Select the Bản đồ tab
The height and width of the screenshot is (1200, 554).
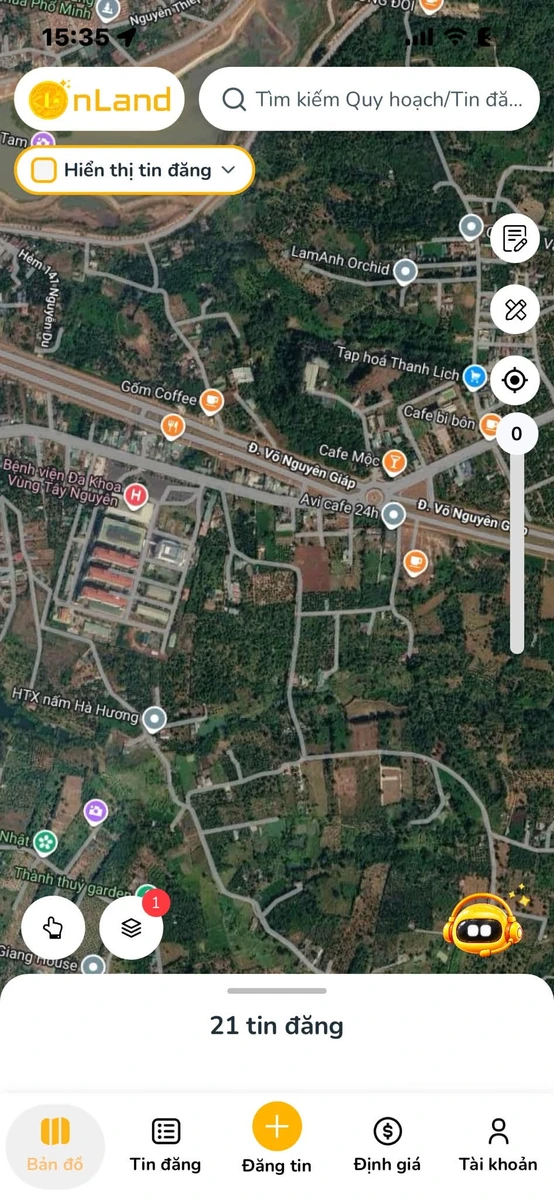click(x=55, y=1146)
